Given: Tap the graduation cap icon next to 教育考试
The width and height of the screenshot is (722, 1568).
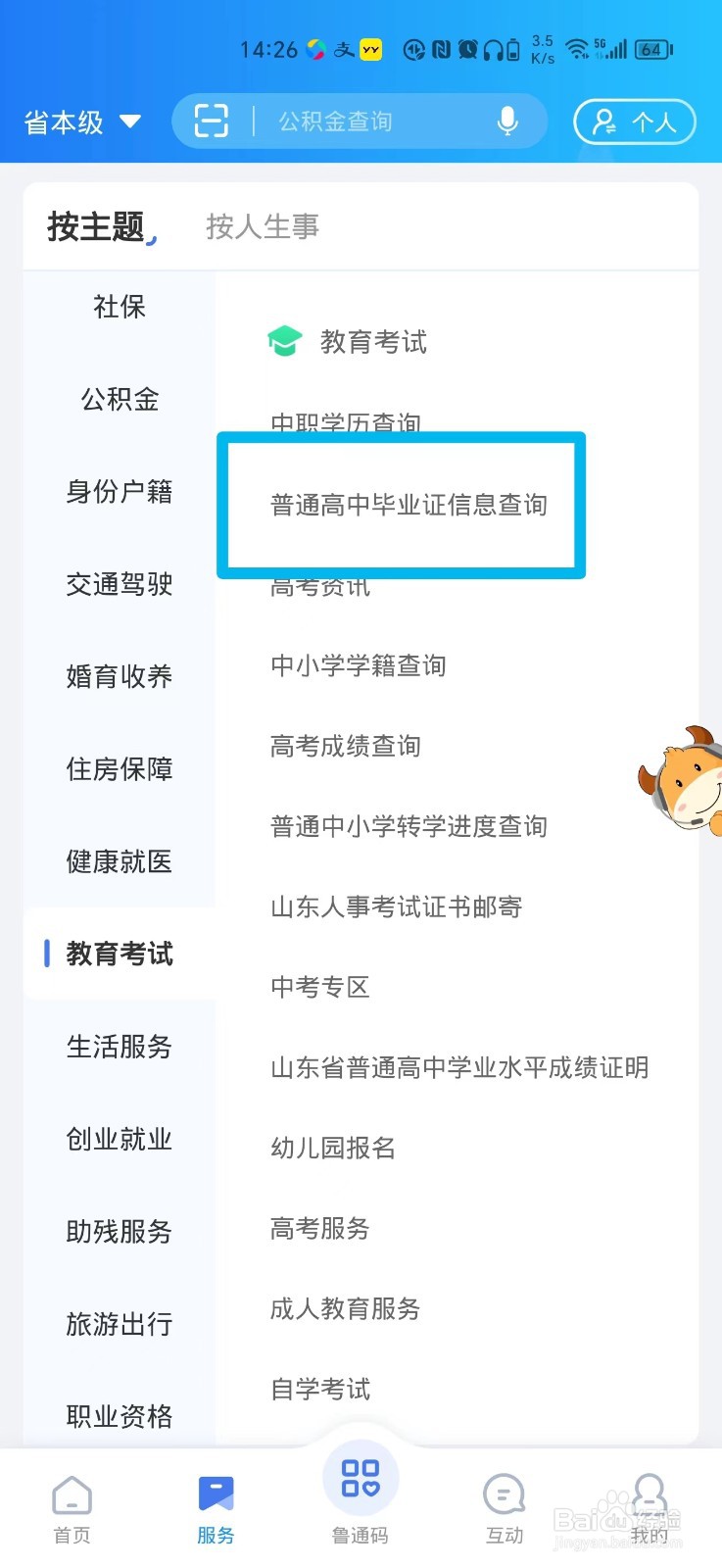Looking at the screenshot, I should tap(284, 340).
